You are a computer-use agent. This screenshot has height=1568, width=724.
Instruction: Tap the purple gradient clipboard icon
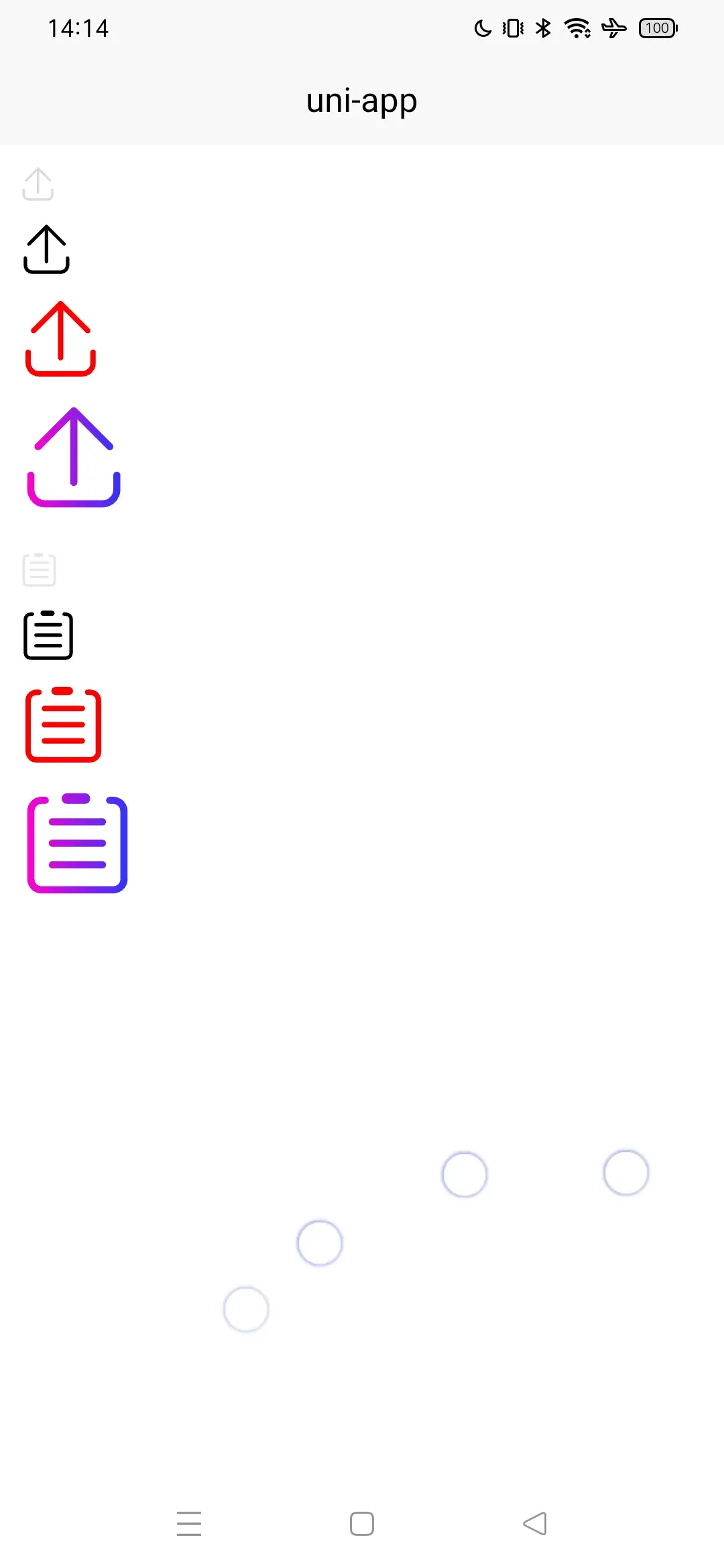point(77,843)
